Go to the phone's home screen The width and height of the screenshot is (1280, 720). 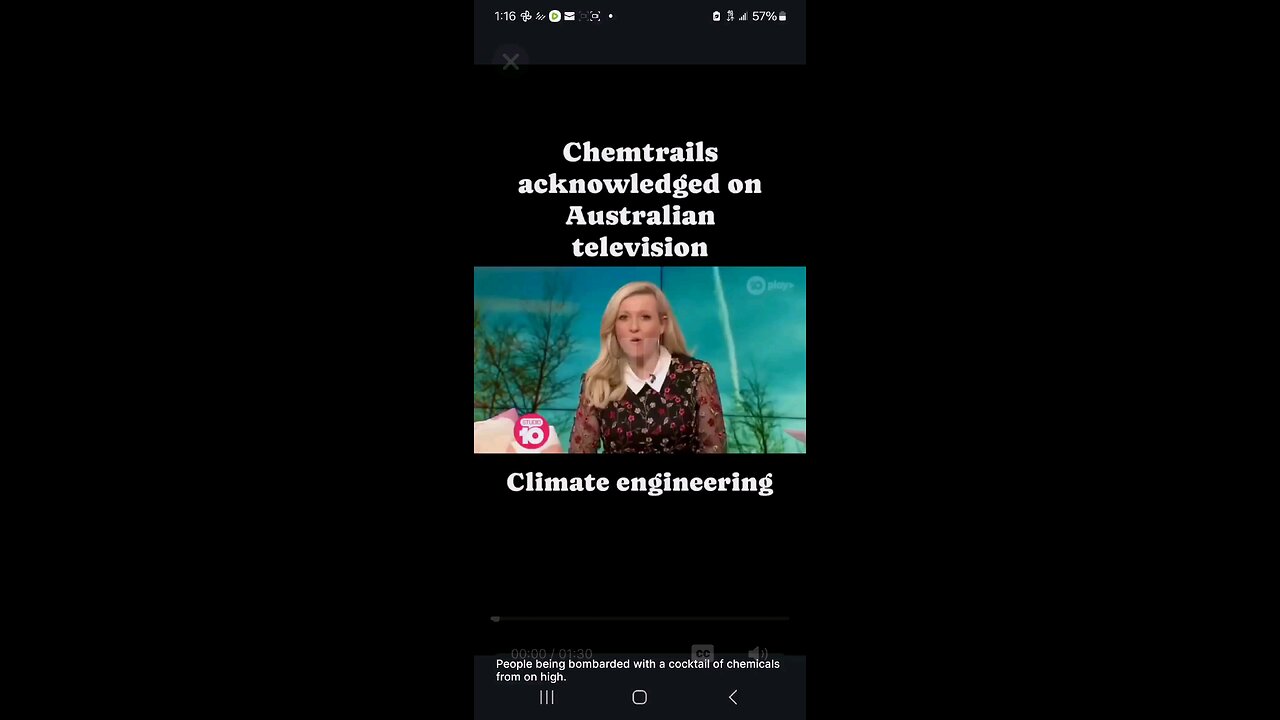(640, 698)
